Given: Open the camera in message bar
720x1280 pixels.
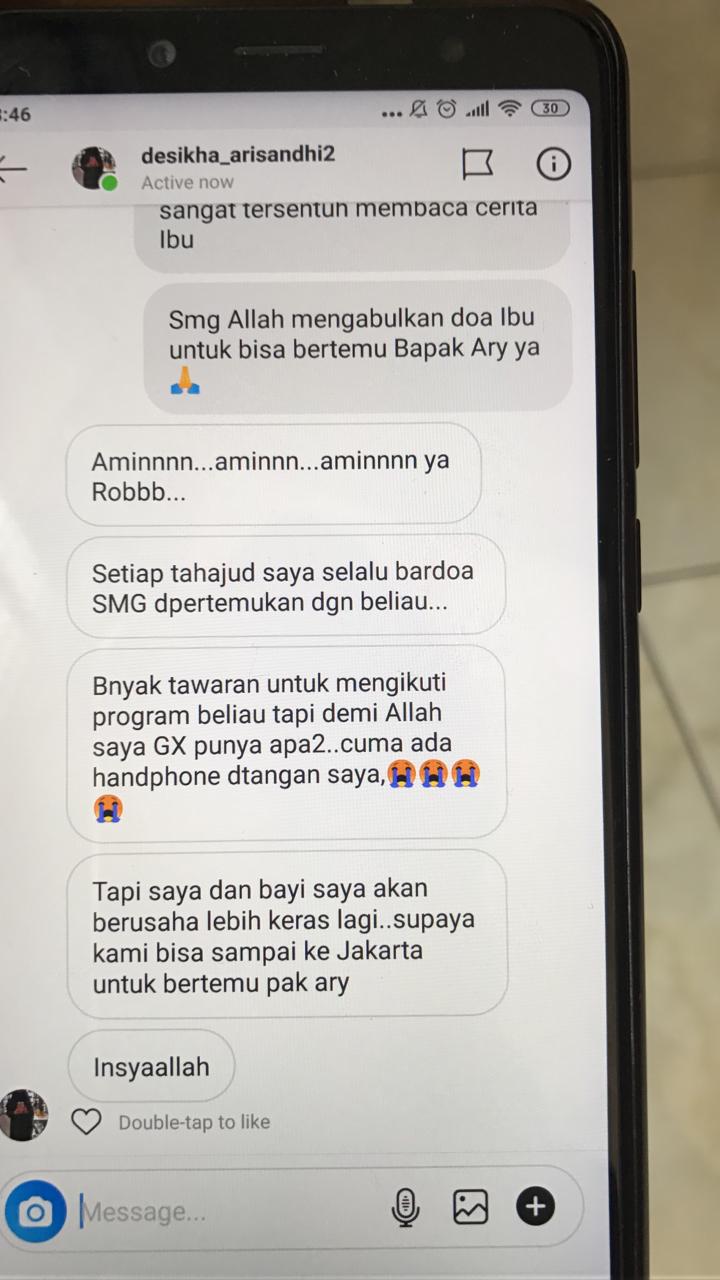Looking at the screenshot, I should (34, 1212).
